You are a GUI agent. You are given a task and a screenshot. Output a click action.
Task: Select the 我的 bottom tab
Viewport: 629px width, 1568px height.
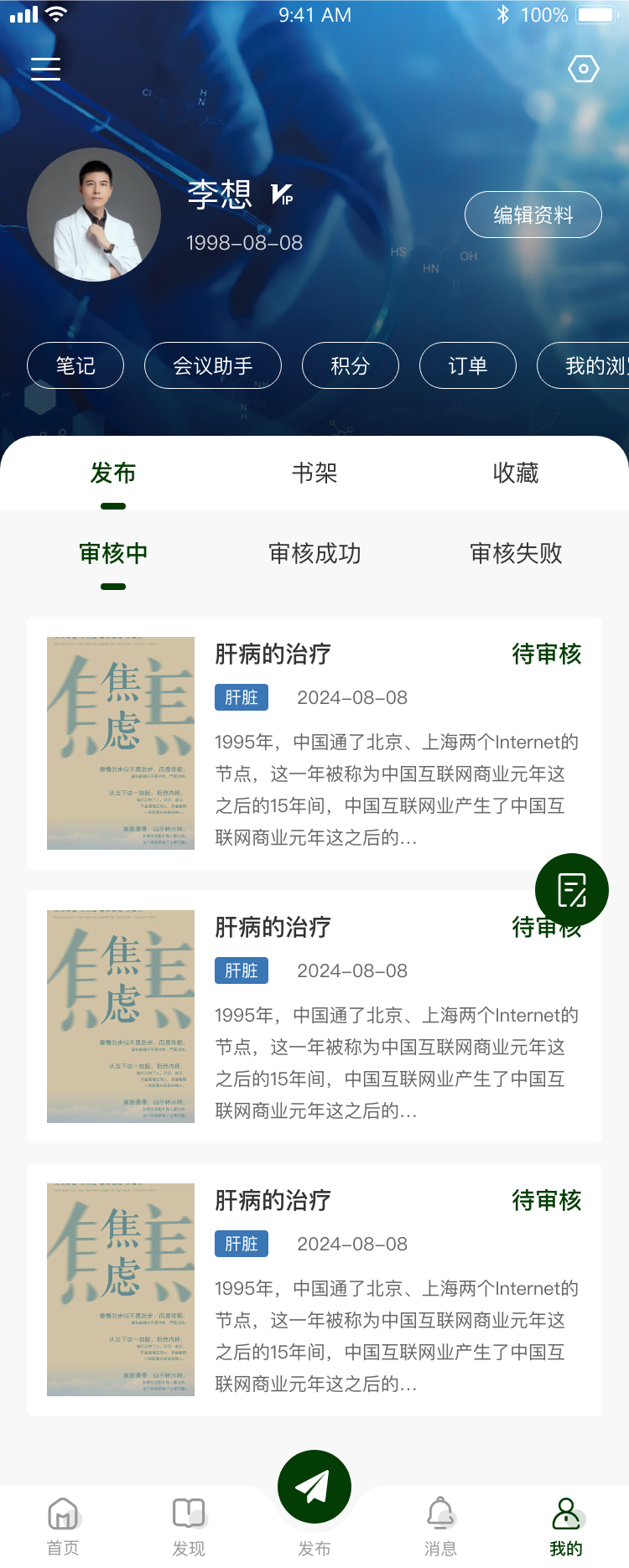click(566, 1527)
